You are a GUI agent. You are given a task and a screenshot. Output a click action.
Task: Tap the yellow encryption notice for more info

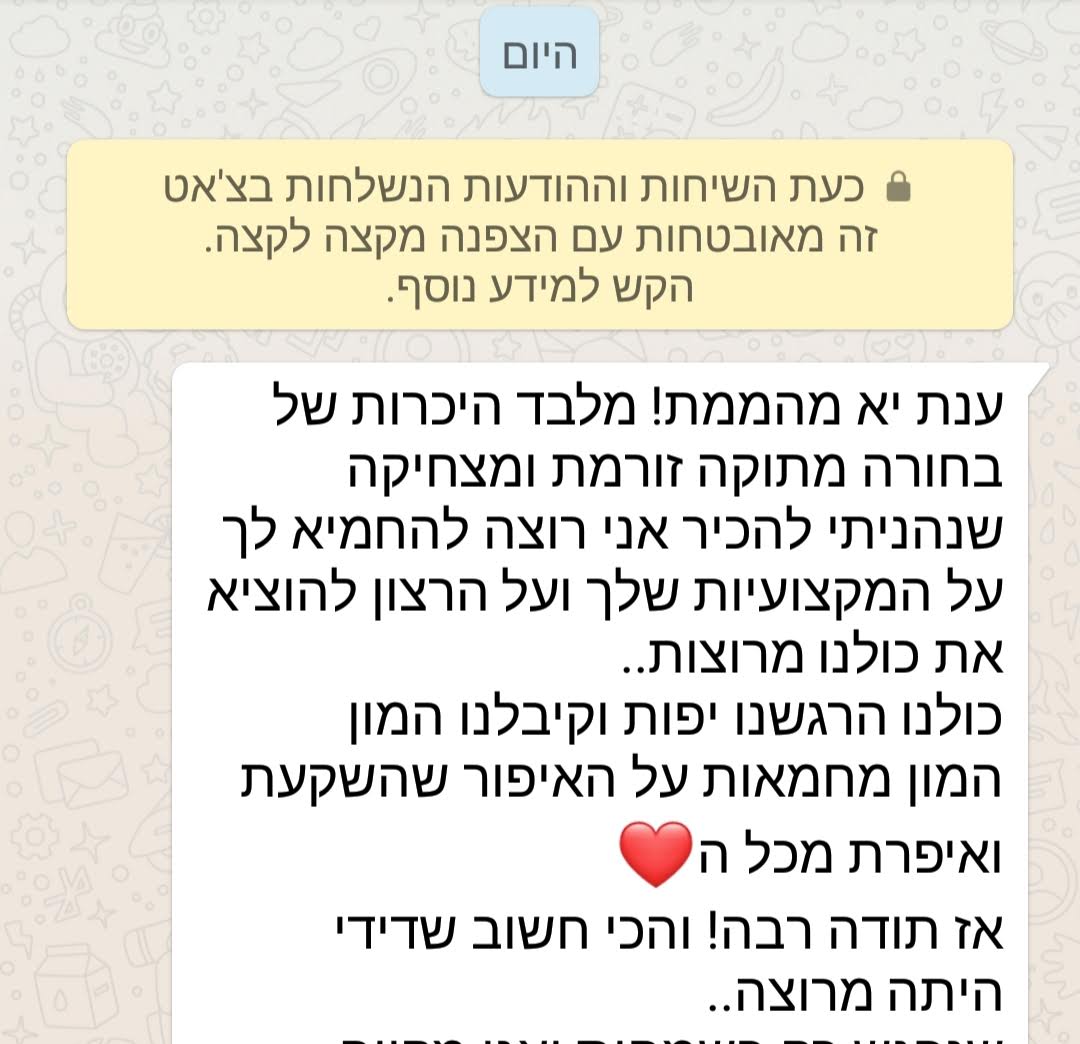(540, 236)
